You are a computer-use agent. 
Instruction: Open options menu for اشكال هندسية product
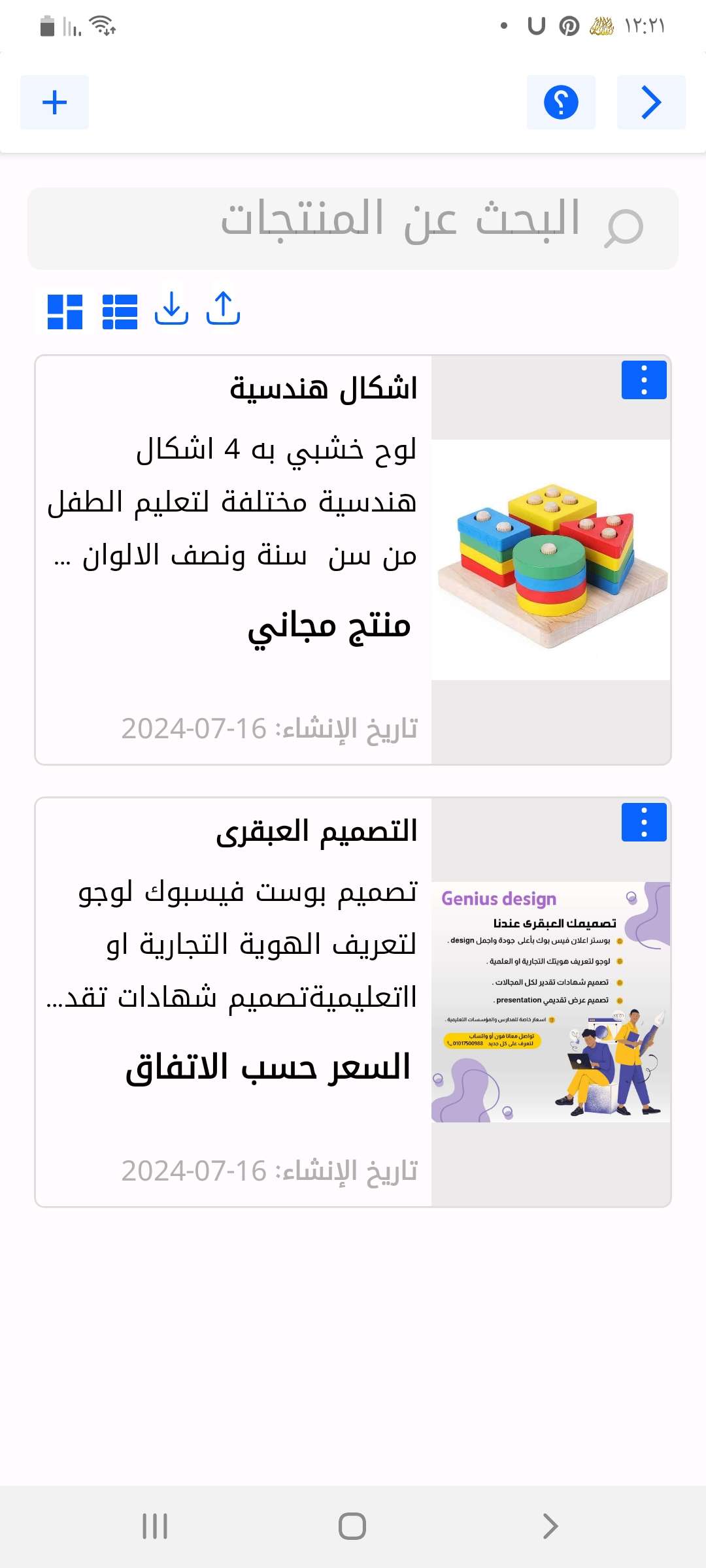[x=644, y=380]
